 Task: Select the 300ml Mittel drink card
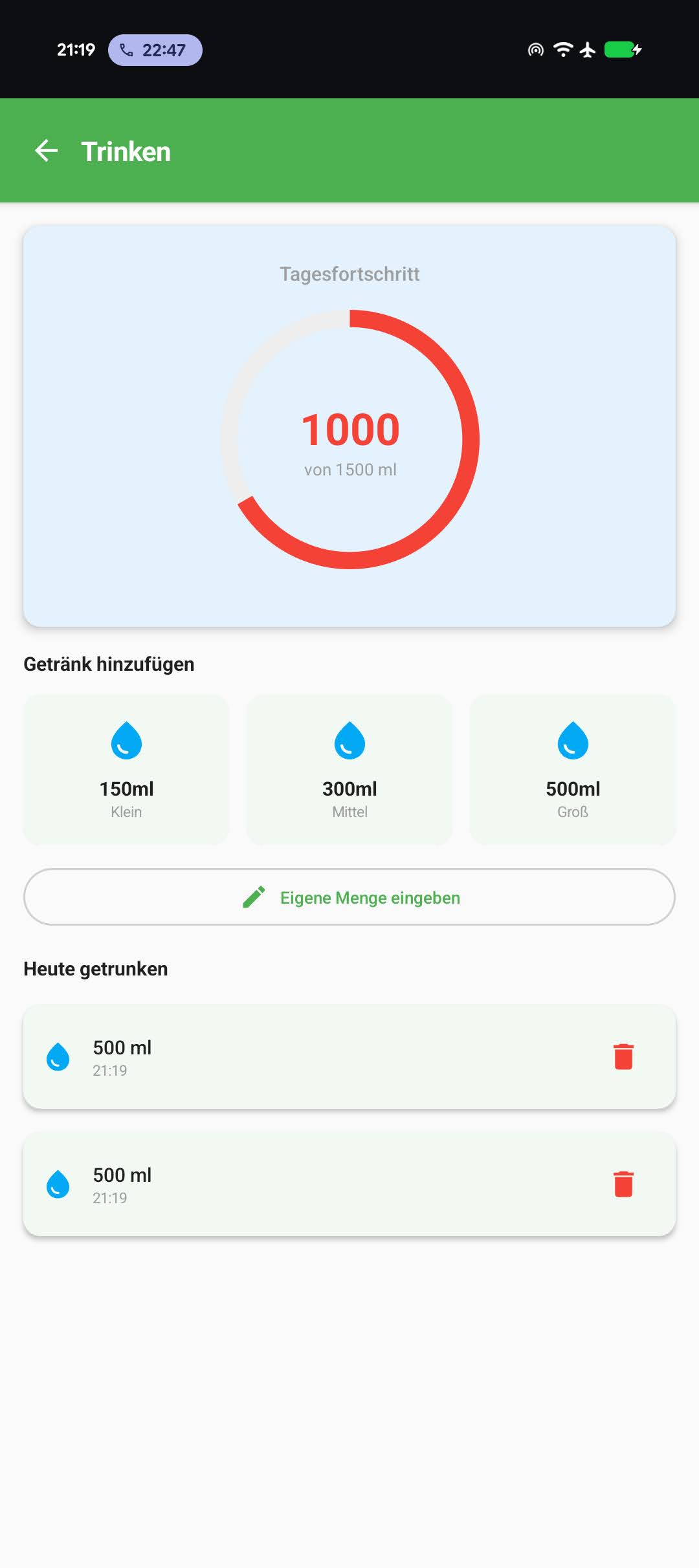click(349, 770)
